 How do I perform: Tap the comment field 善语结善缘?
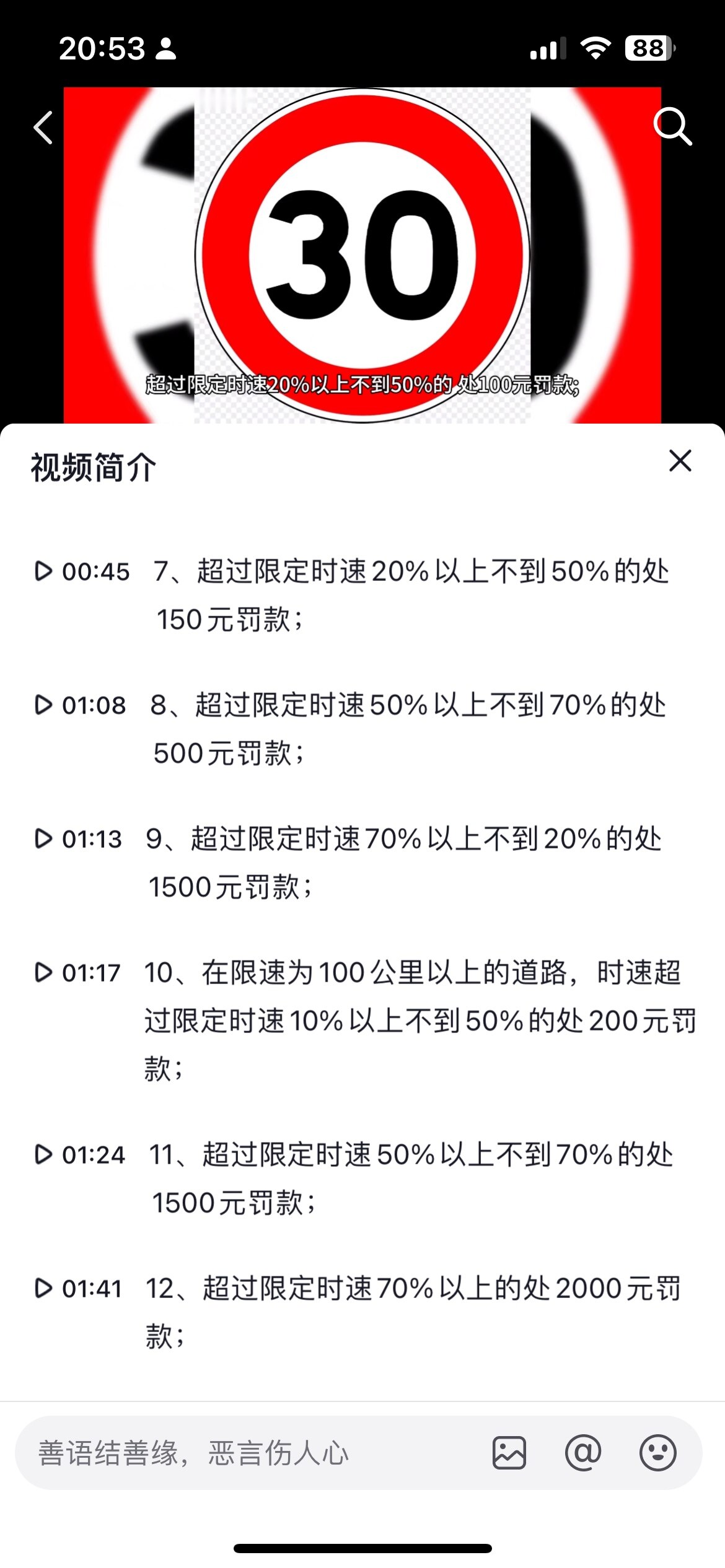coord(248,1453)
